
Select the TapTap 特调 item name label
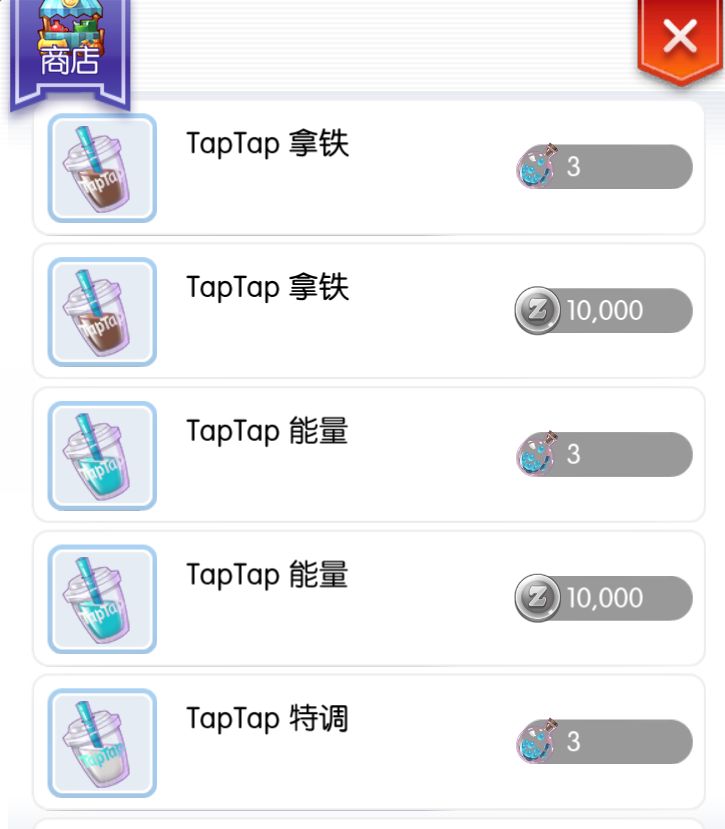pos(267,719)
